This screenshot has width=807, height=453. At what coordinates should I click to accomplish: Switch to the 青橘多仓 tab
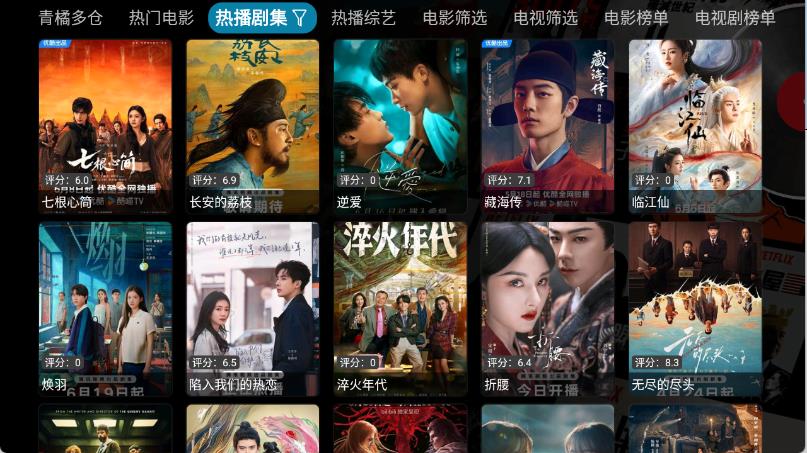(x=70, y=18)
